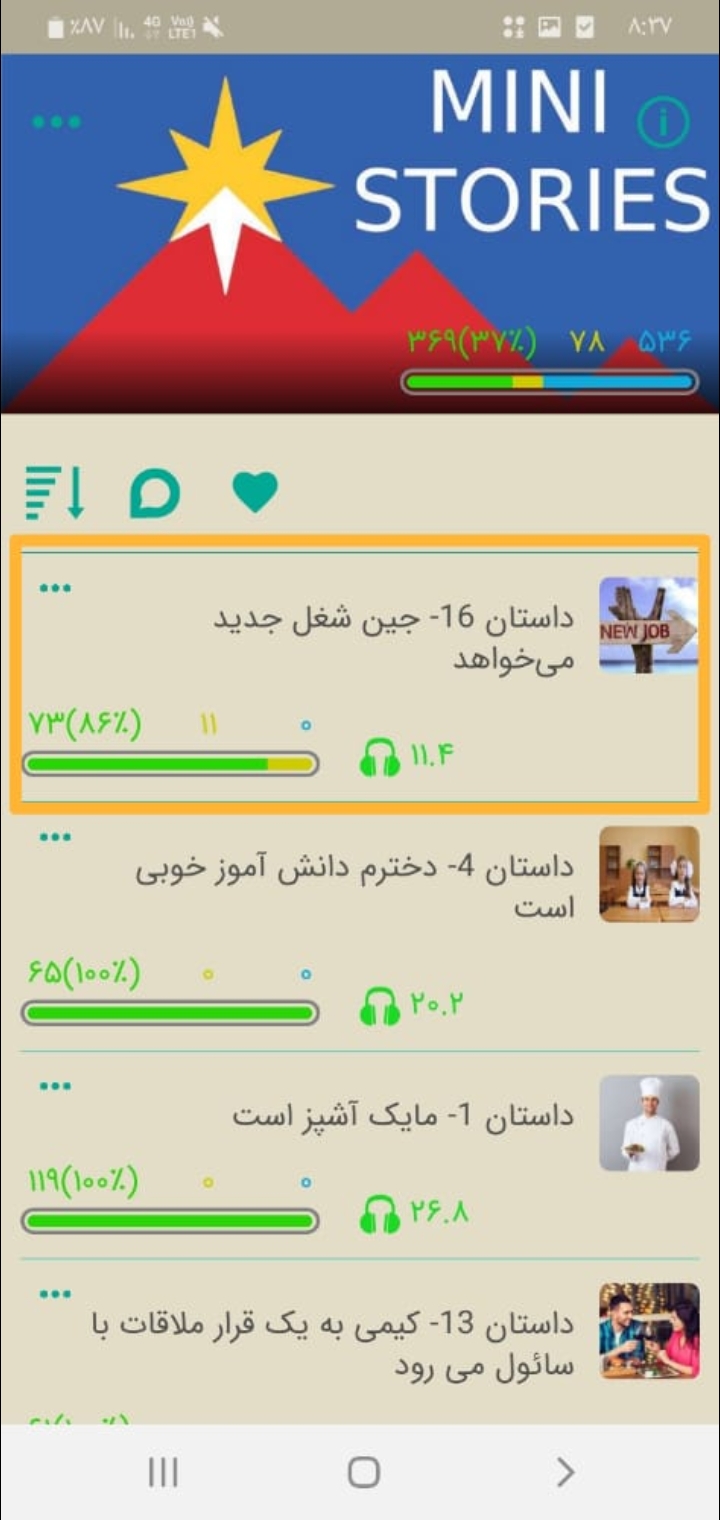
Task: Open the options dots for story 13
Action: point(55,1294)
